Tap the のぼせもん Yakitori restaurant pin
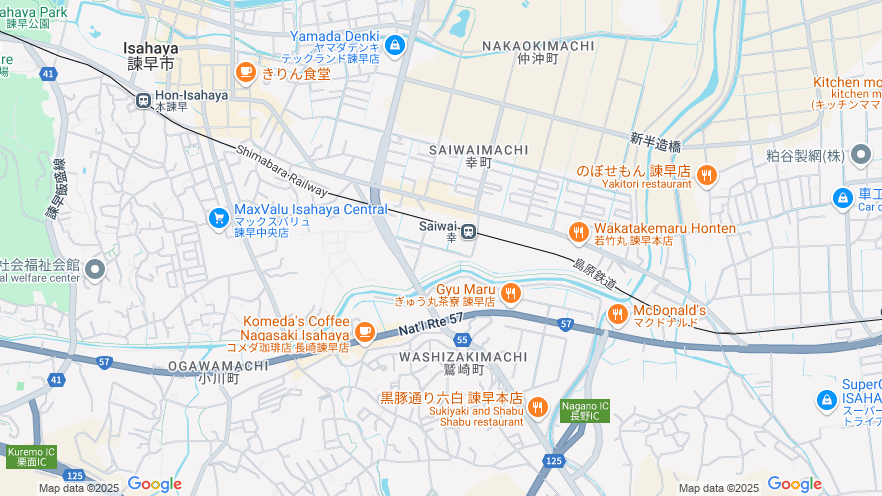This screenshot has width=882, height=496. (706, 175)
